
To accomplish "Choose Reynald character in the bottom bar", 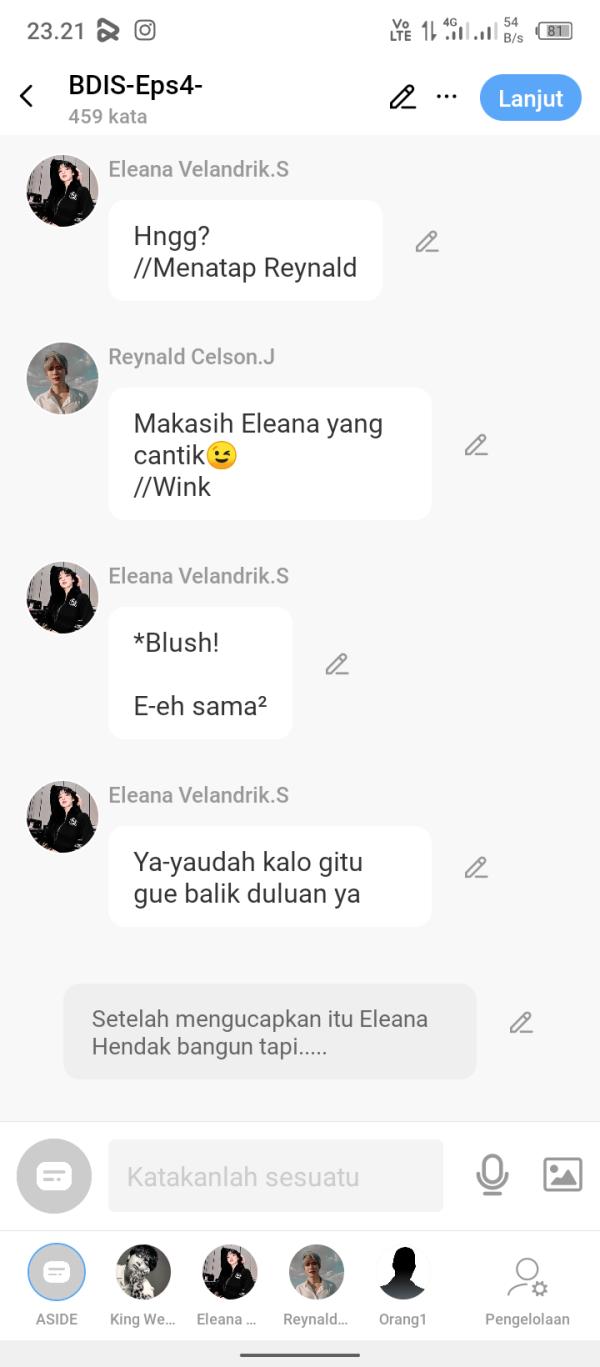I will coord(316,1273).
